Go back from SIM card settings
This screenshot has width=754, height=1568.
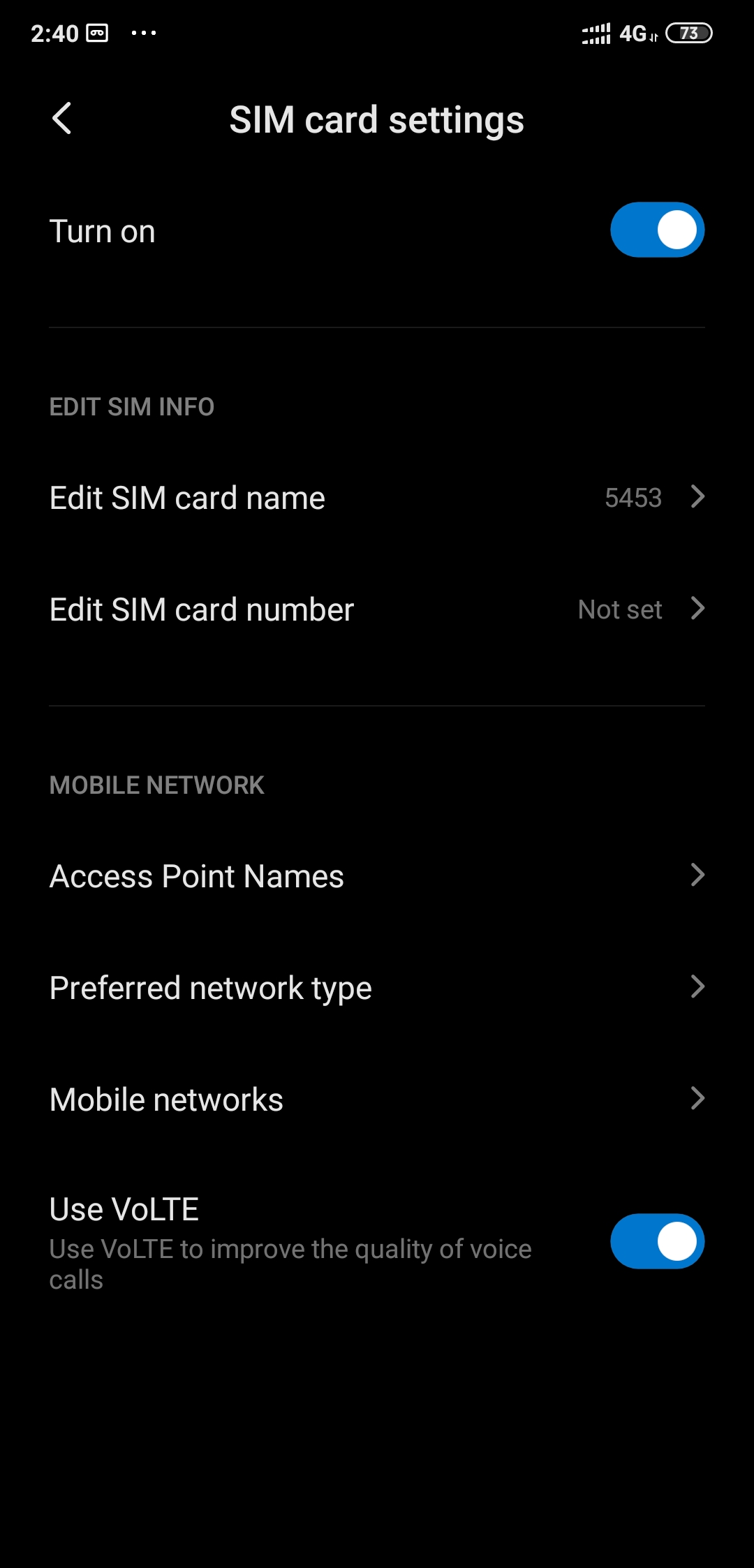[62, 119]
